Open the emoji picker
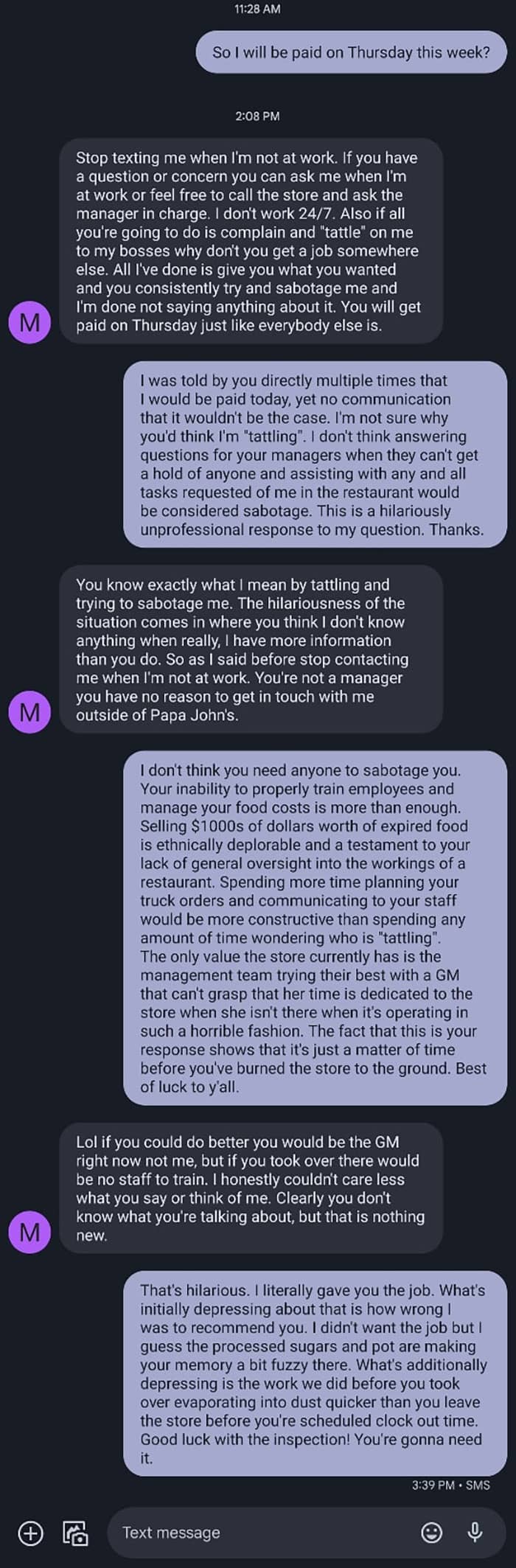The image size is (516, 1568). coord(431,1533)
